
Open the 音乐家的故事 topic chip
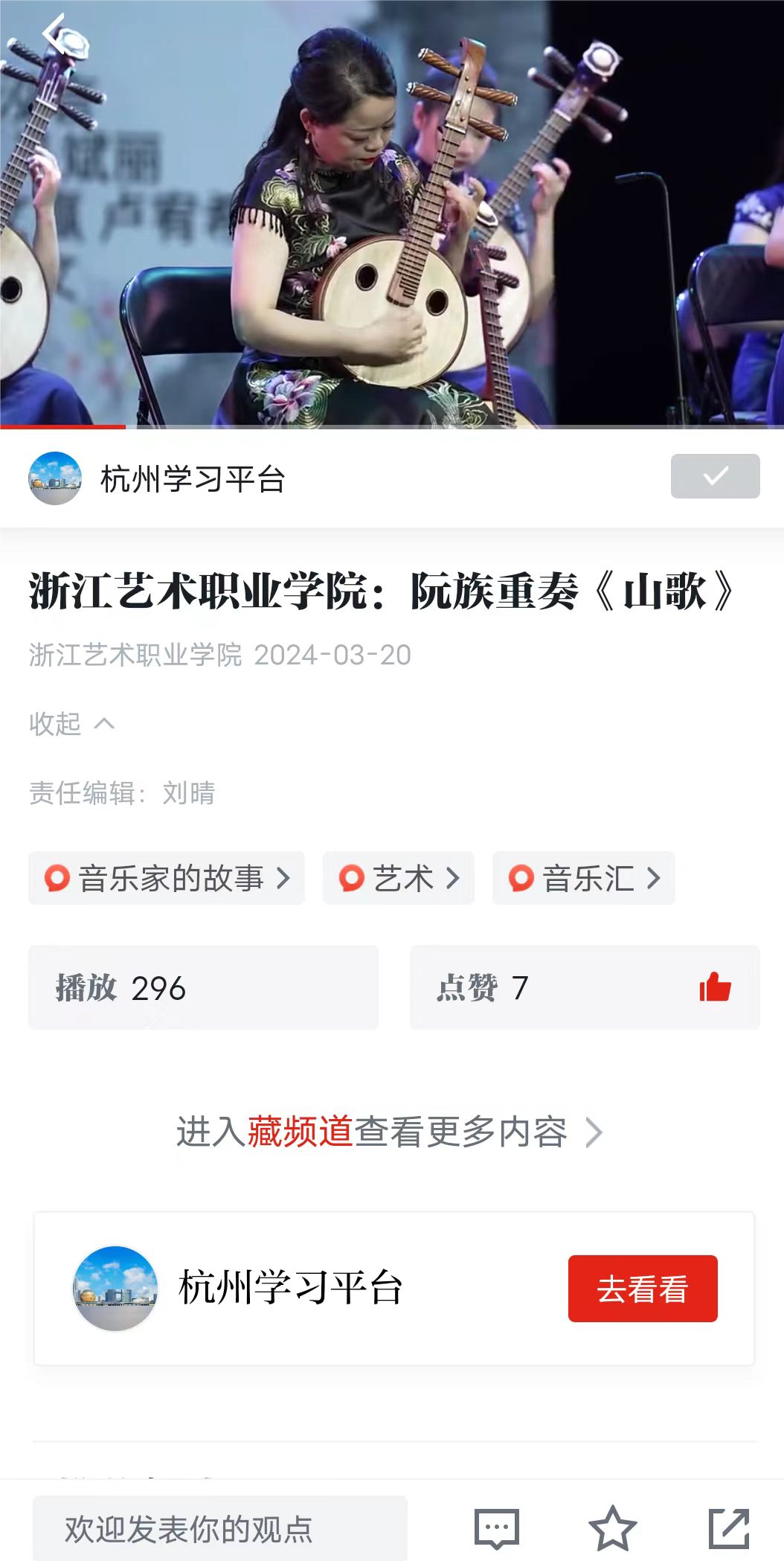167,879
